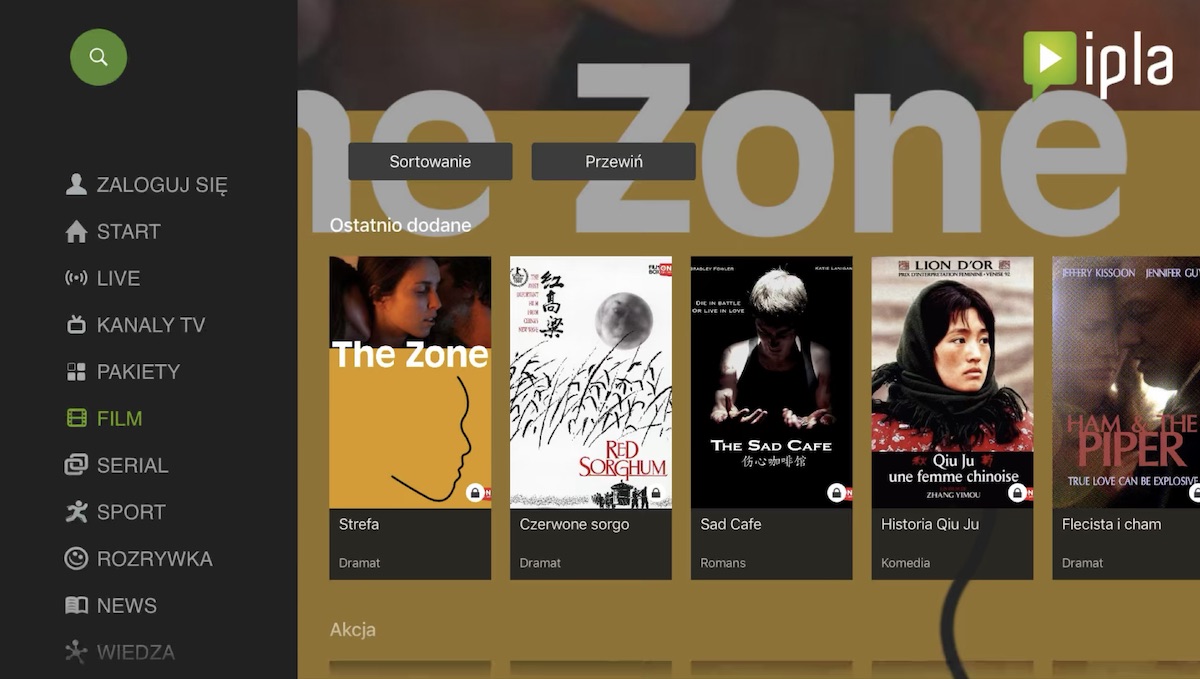Open the Czerwone sorgo movie card
The height and width of the screenshot is (679, 1200).
pyautogui.click(x=590, y=418)
